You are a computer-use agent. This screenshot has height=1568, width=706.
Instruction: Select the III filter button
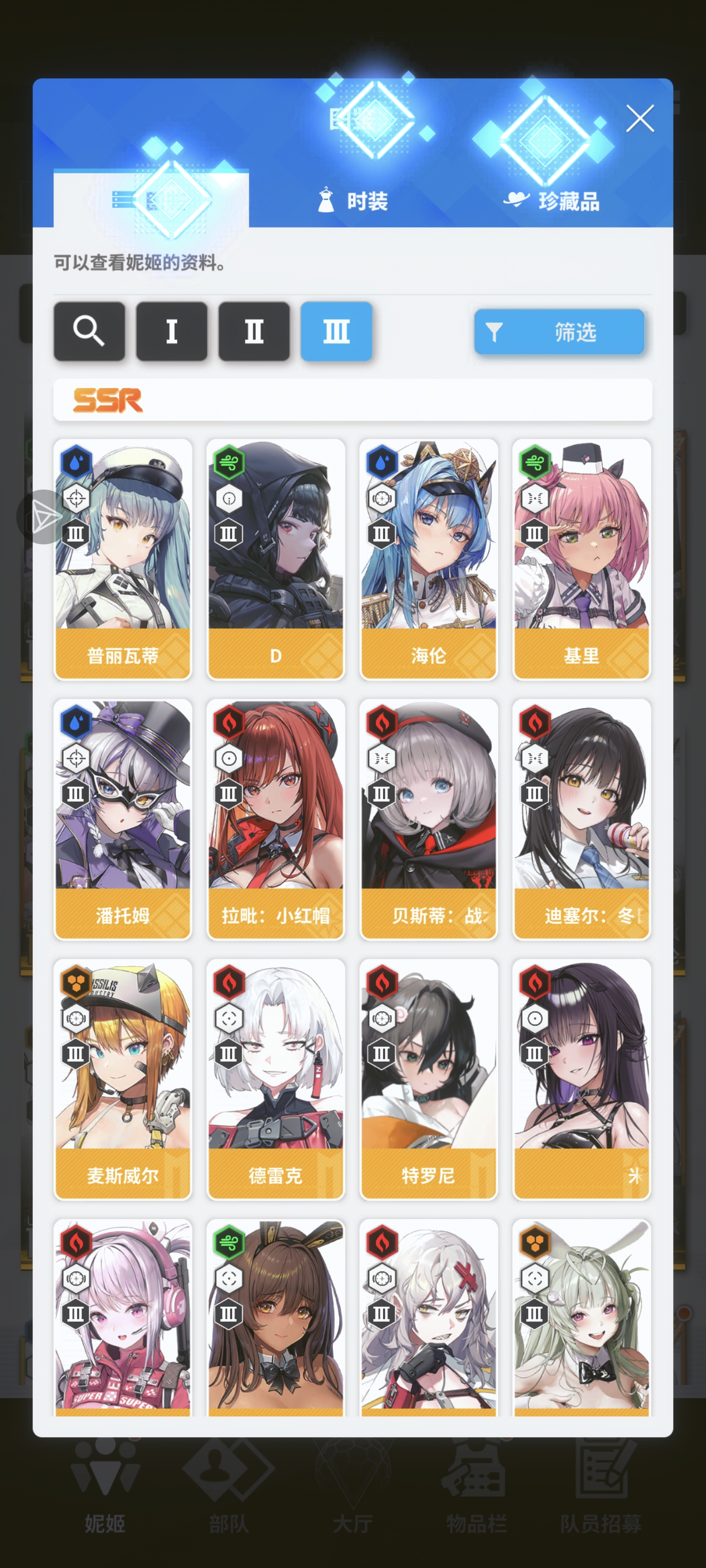coord(336,331)
